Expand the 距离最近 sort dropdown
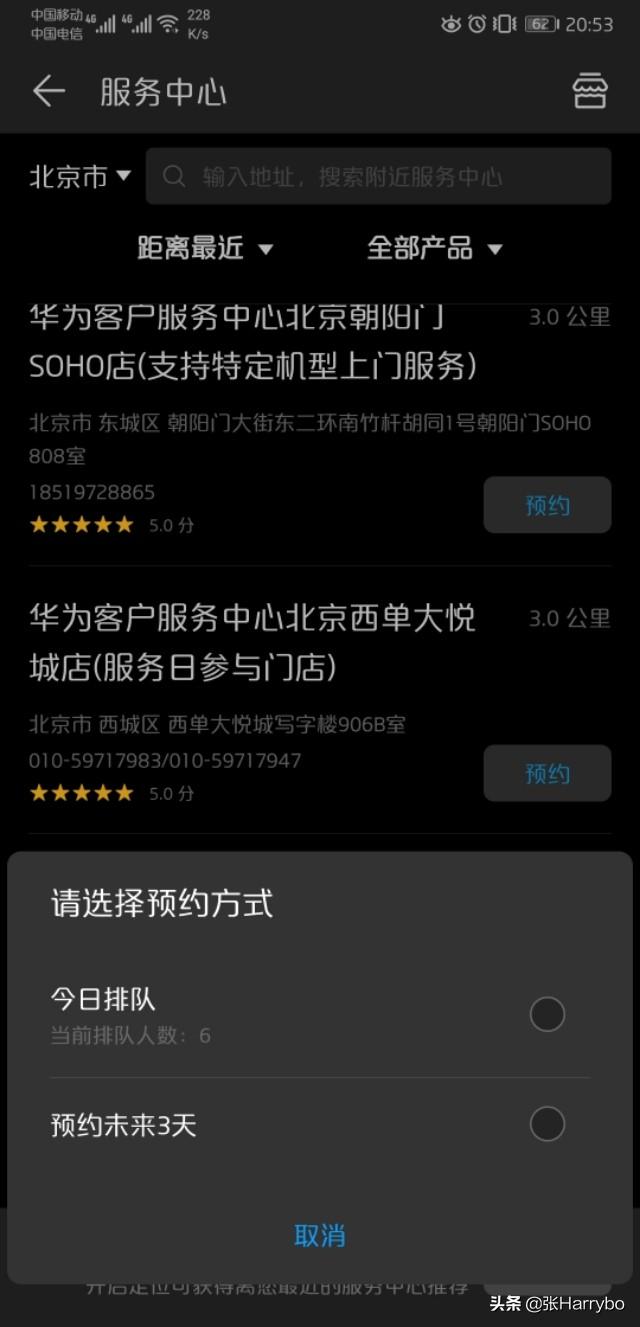Screen dimensions: 640x1327 205,248
